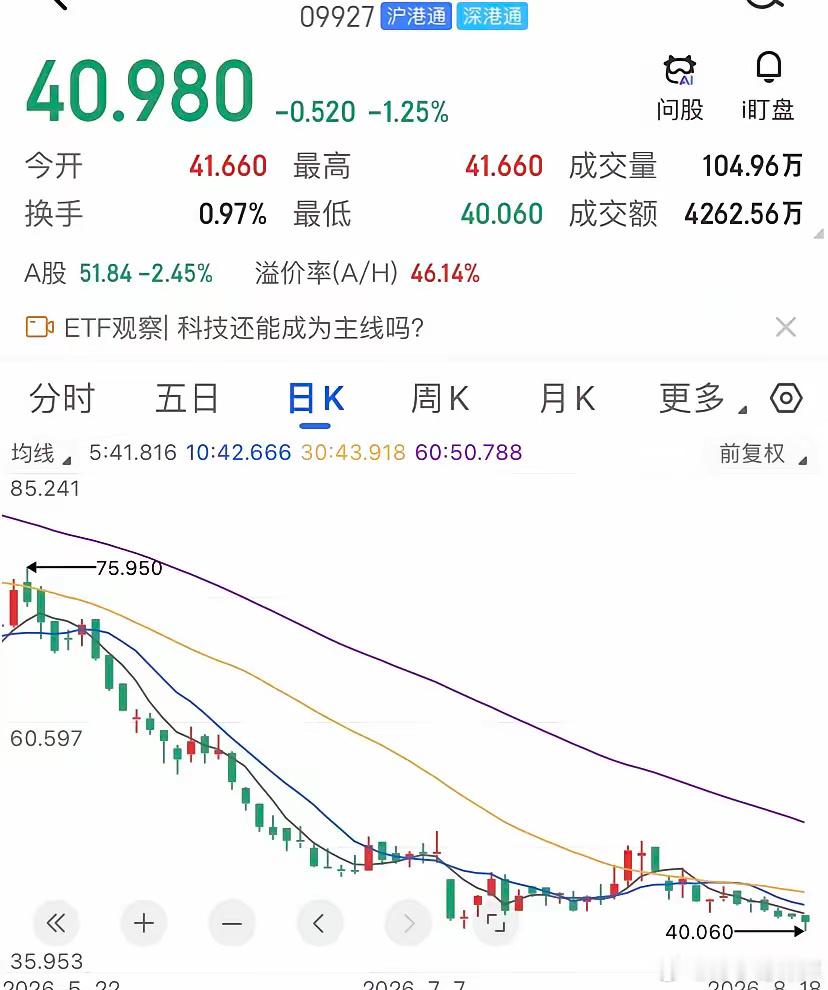Change the 前复权 adjustment mode
Screen dimensions: 828x990
tap(763, 453)
